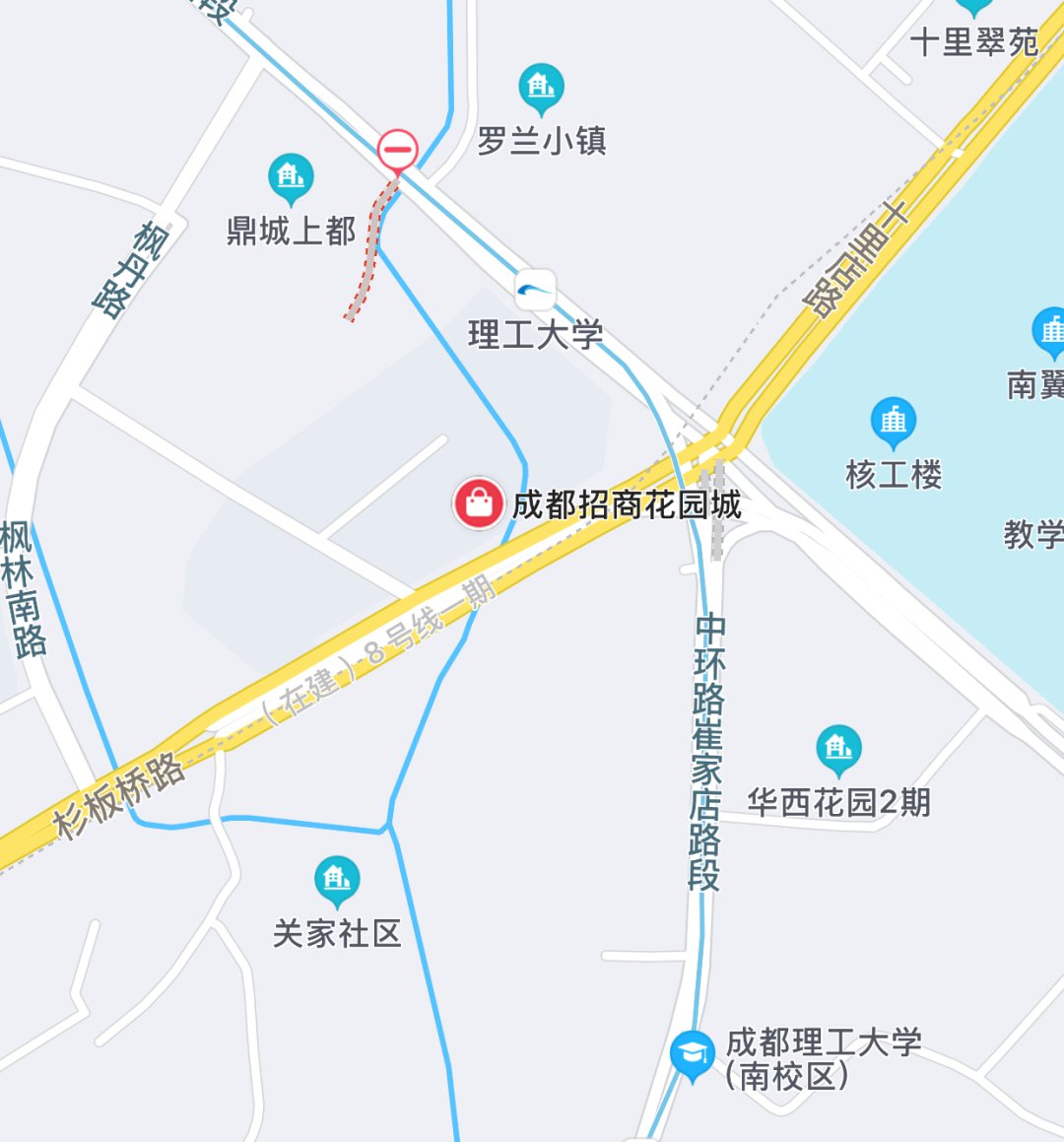
Task: View the road closure sign details
Action: pyautogui.click(x=398, y=151)
